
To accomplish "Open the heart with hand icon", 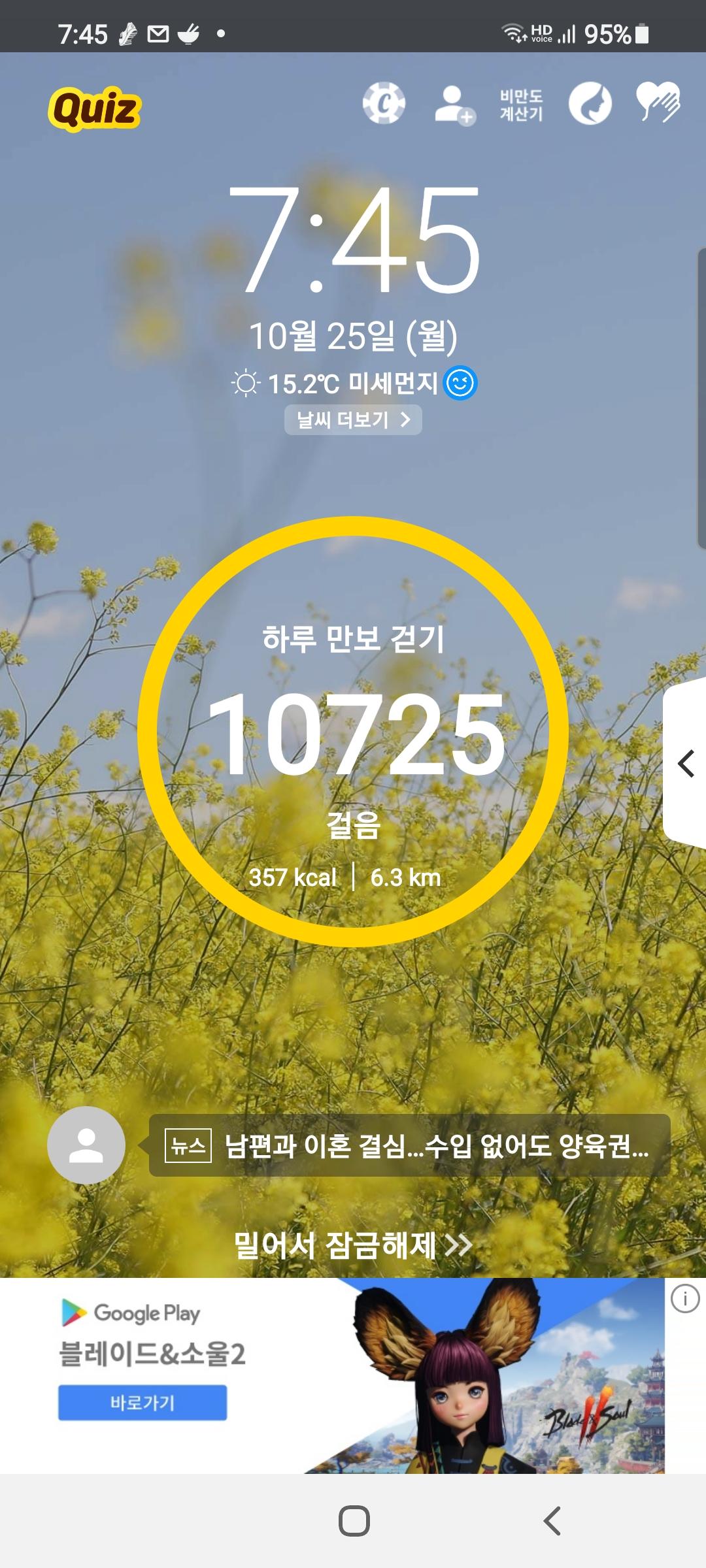I will coord(658,102).
